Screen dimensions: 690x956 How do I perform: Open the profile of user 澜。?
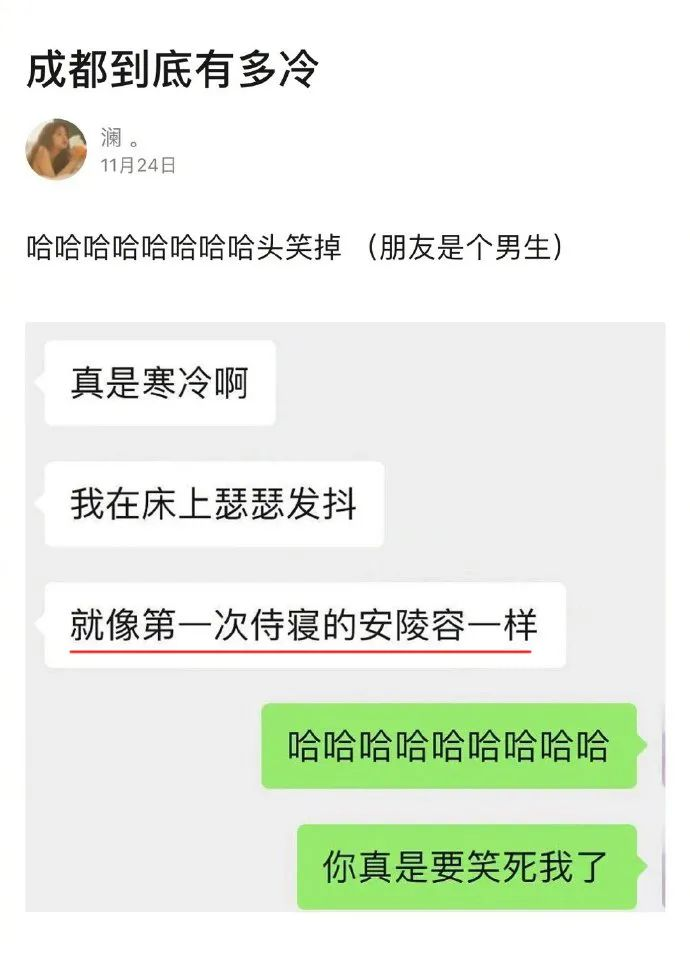pyautogui.click(x=119, y=137)
